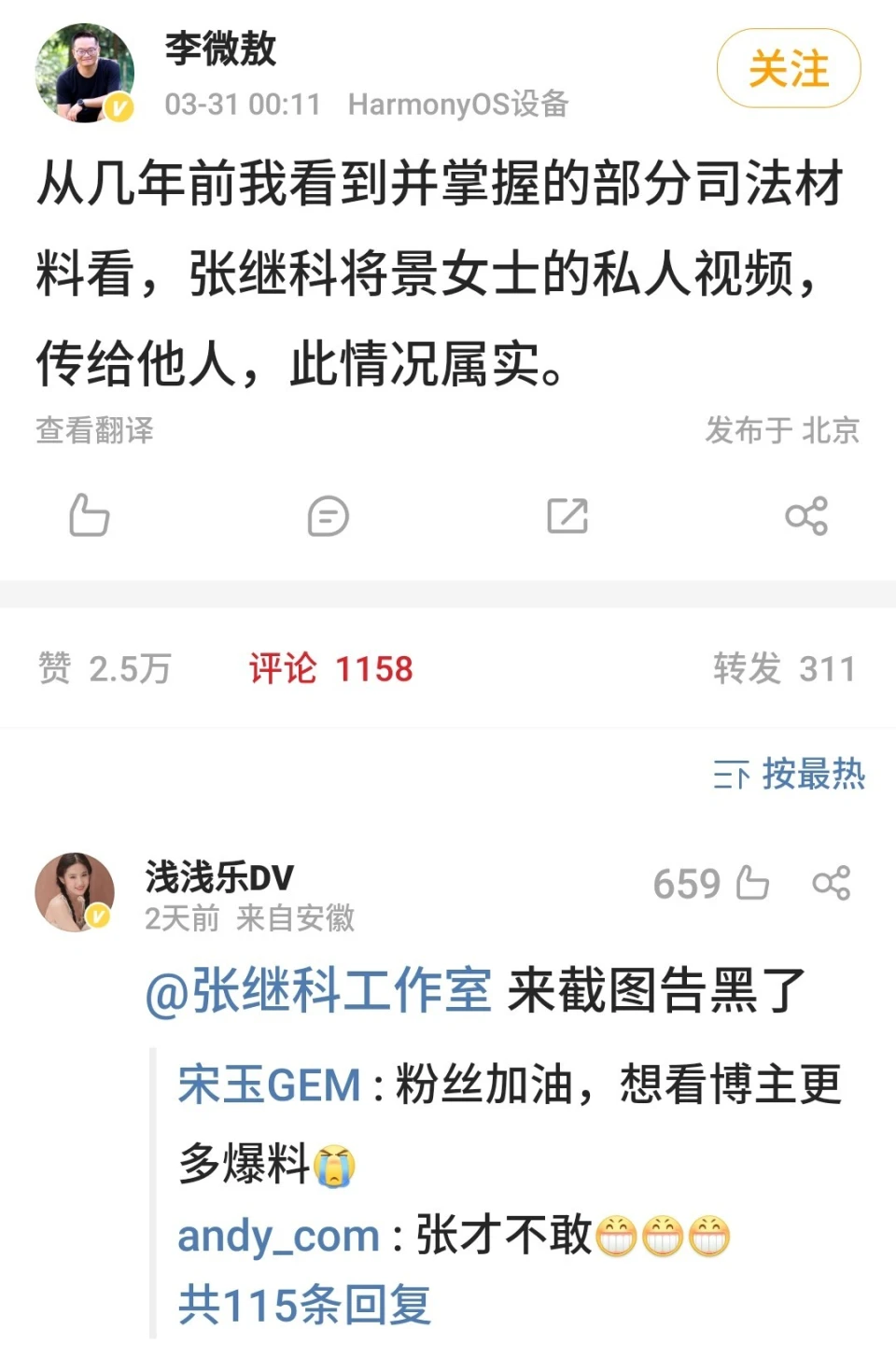The width and height of the screenshot is (896, 1357).
Task: Switch to the 评论 1158 tab
Action: 330,668
